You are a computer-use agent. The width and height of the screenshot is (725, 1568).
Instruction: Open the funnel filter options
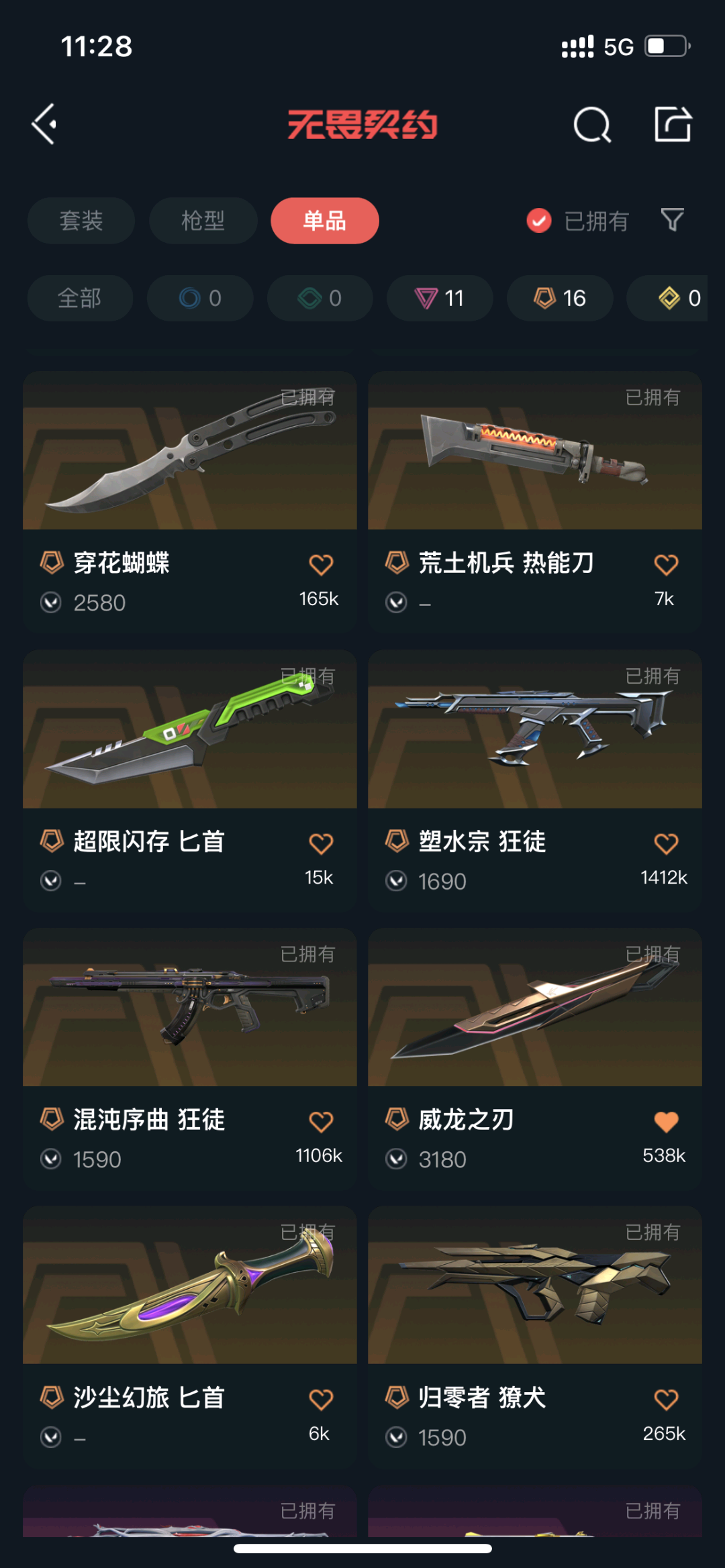click(x=672, y=220)
